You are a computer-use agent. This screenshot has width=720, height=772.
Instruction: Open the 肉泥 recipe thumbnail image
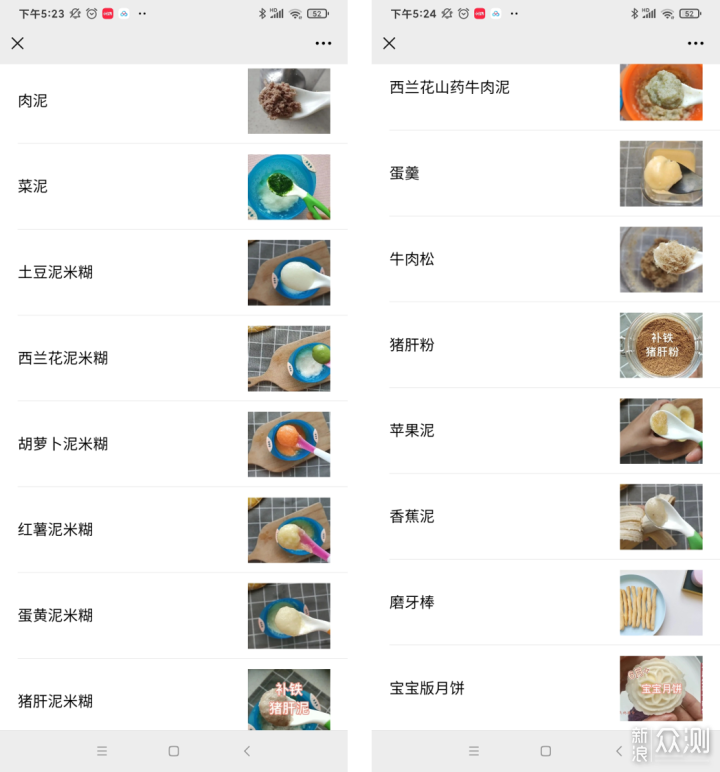[x=289, y=100]
